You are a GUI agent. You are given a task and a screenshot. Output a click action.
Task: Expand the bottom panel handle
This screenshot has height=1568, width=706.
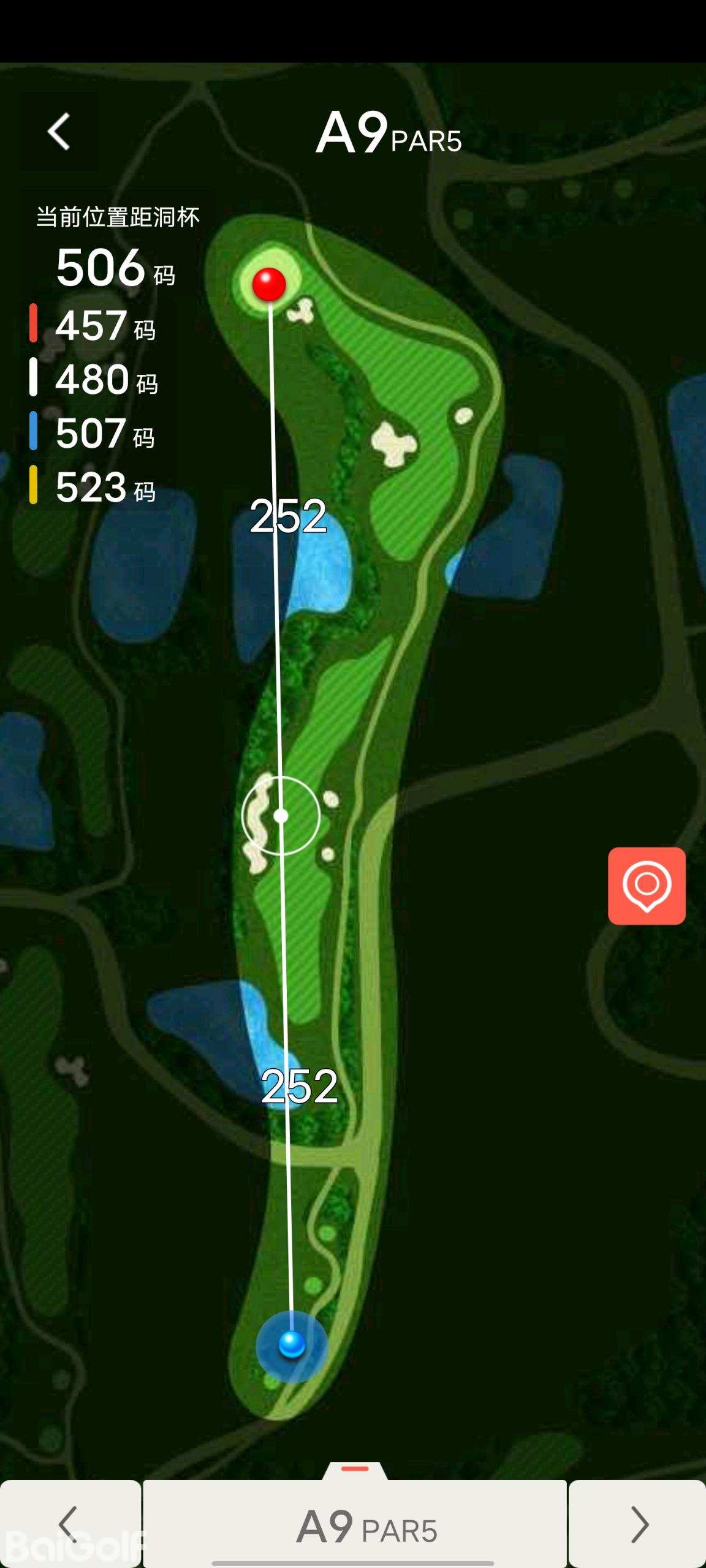click(355, 1469)
